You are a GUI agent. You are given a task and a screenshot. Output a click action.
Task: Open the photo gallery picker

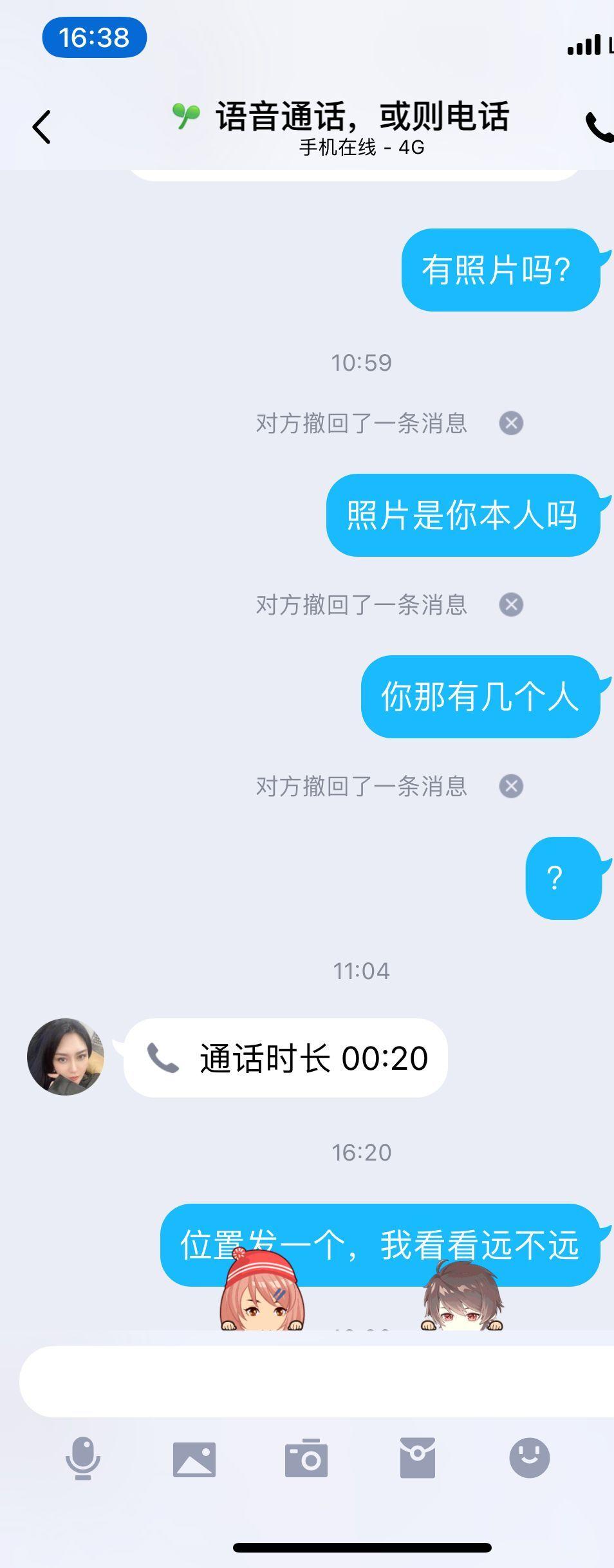(x=194, y=1459)
